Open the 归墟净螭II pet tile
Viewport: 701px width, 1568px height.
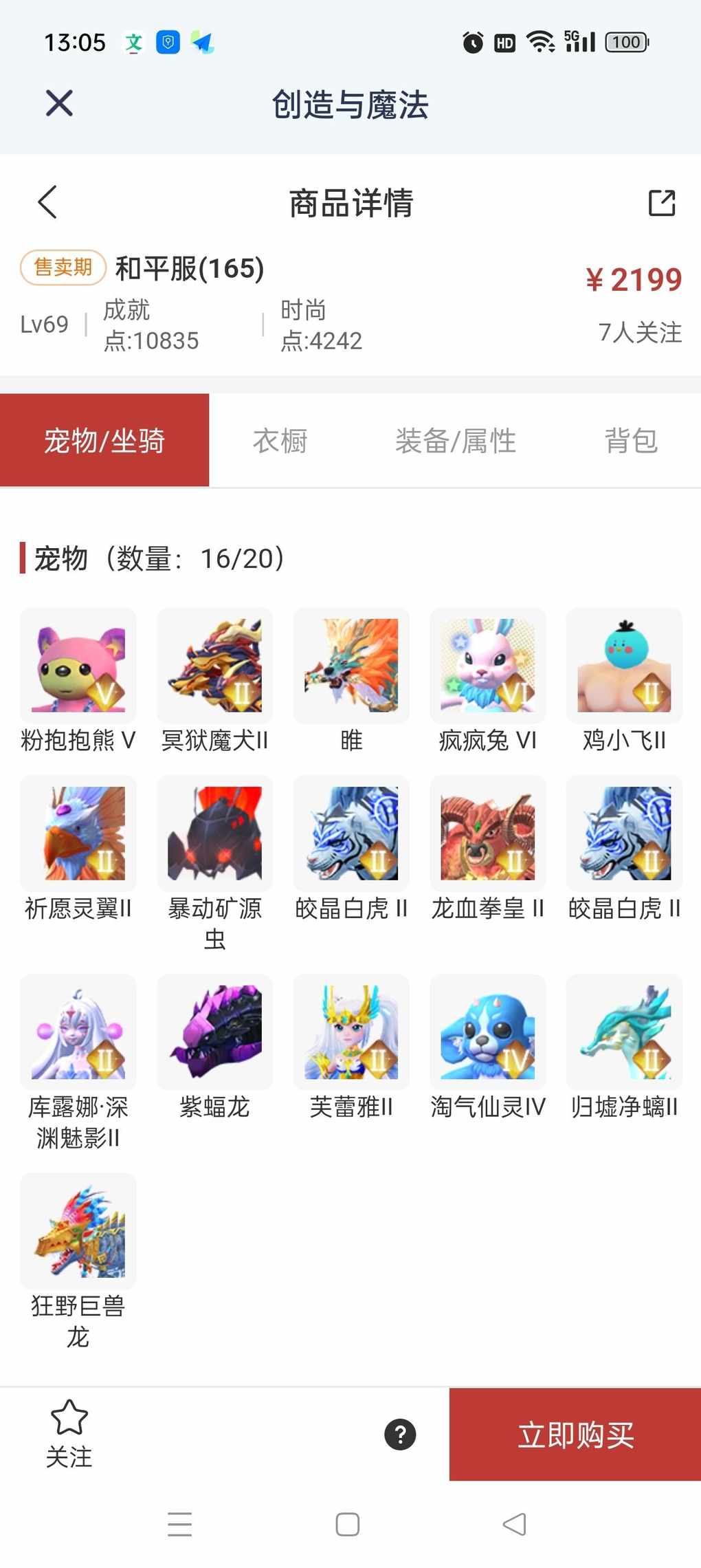tap(624, 1032)
